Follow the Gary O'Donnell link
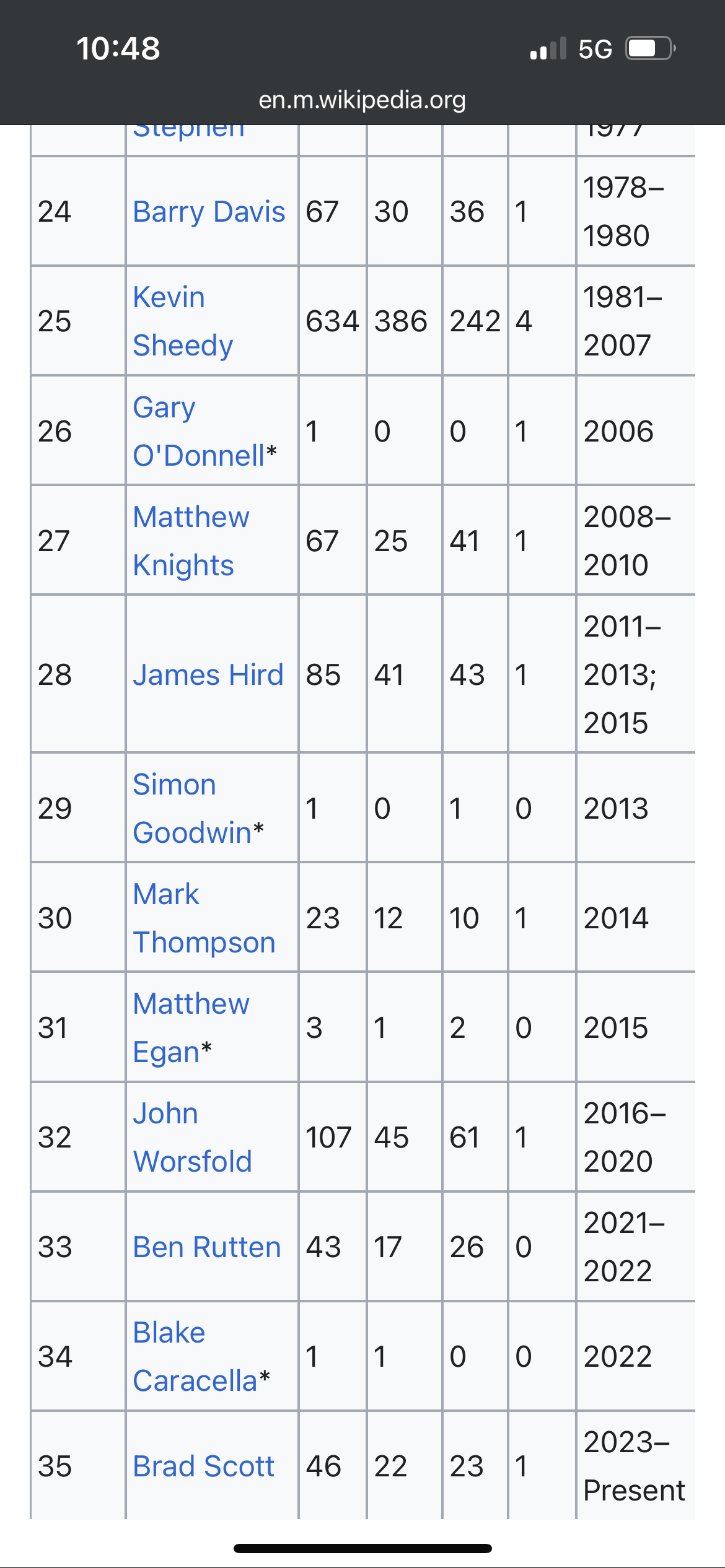The width and height of the screenshot is (725, 1568). point(199,431)
